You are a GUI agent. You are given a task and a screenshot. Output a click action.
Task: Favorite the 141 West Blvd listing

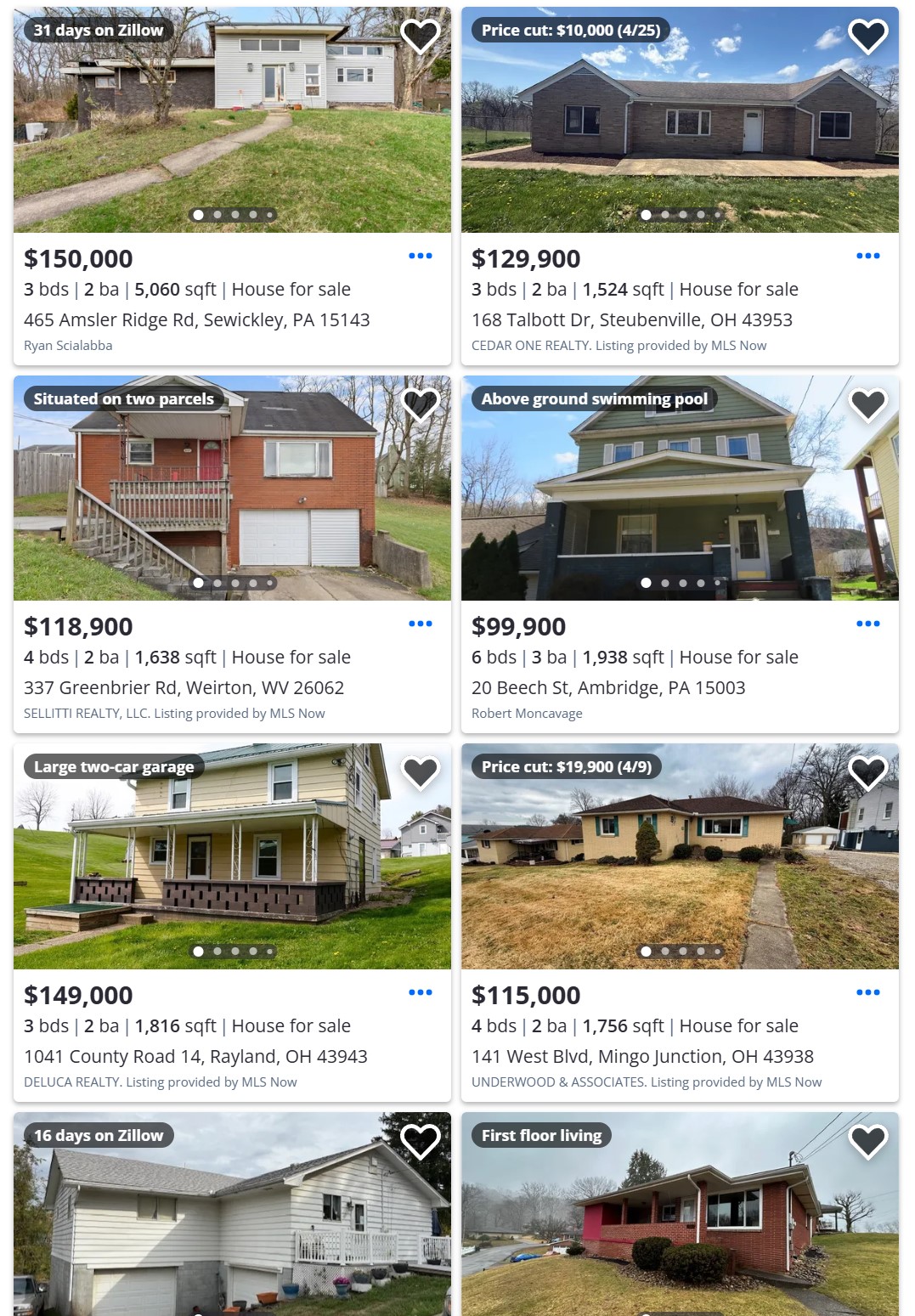867,772
